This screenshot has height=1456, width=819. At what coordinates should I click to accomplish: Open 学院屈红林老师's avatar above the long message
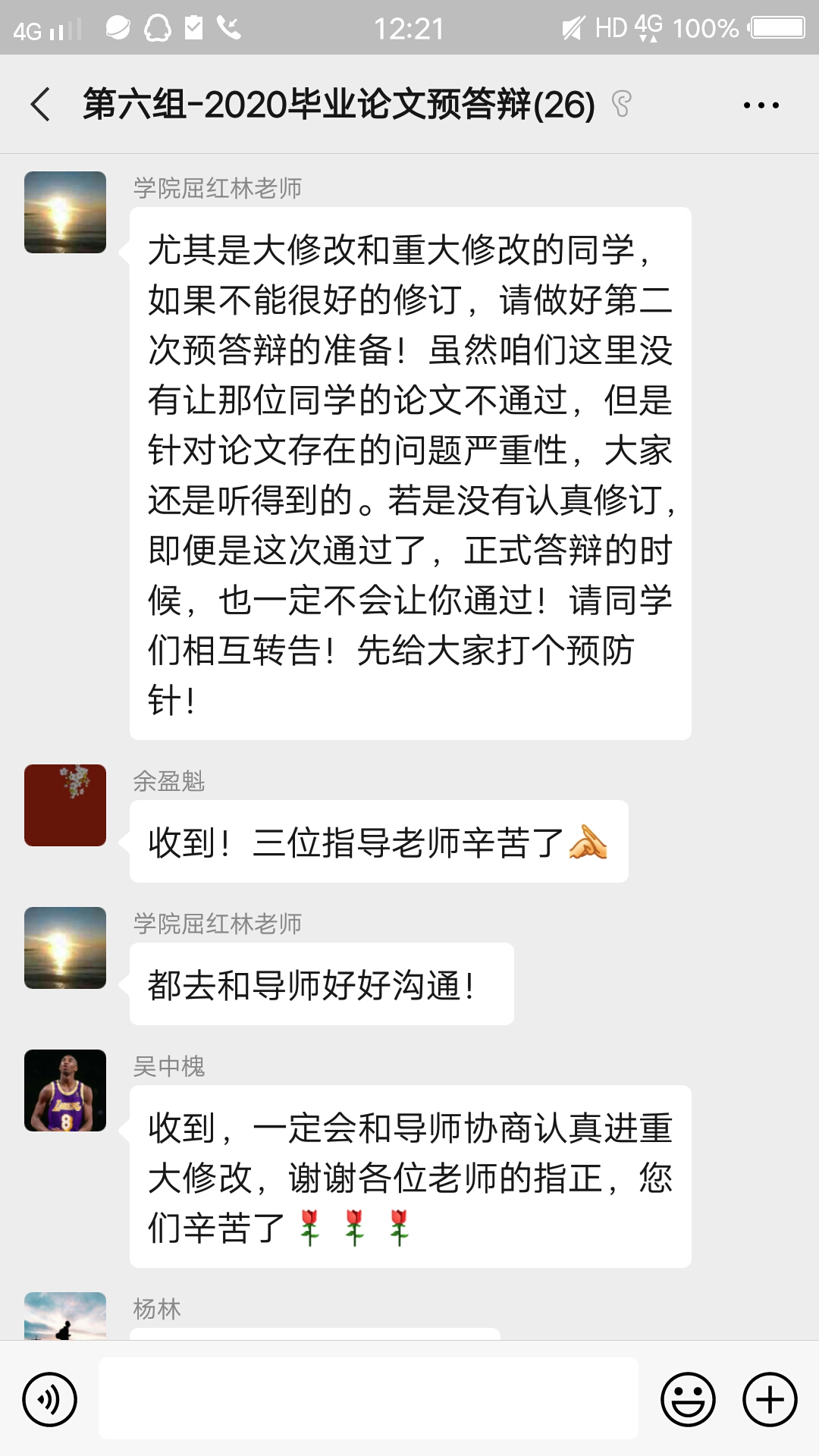pyautogui.click(x=65, y=212)
